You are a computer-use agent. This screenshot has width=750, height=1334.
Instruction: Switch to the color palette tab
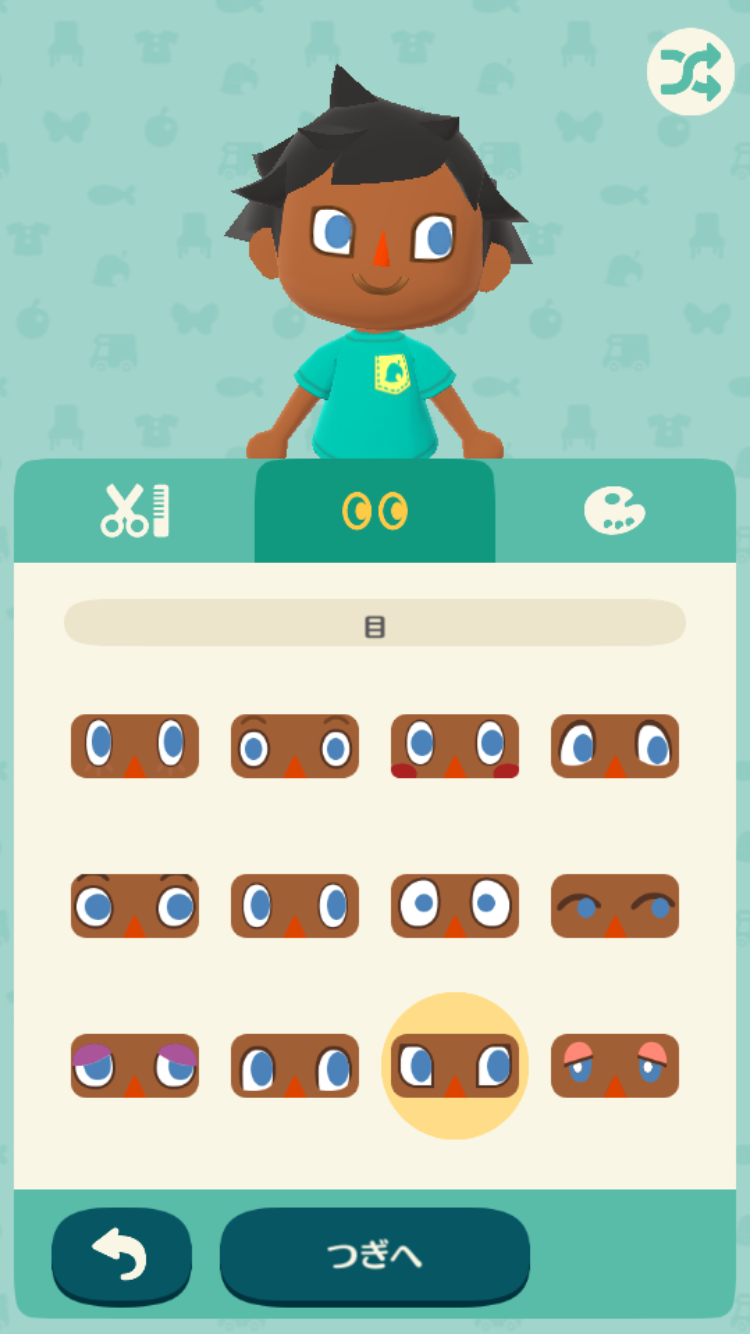pos(614,511)
